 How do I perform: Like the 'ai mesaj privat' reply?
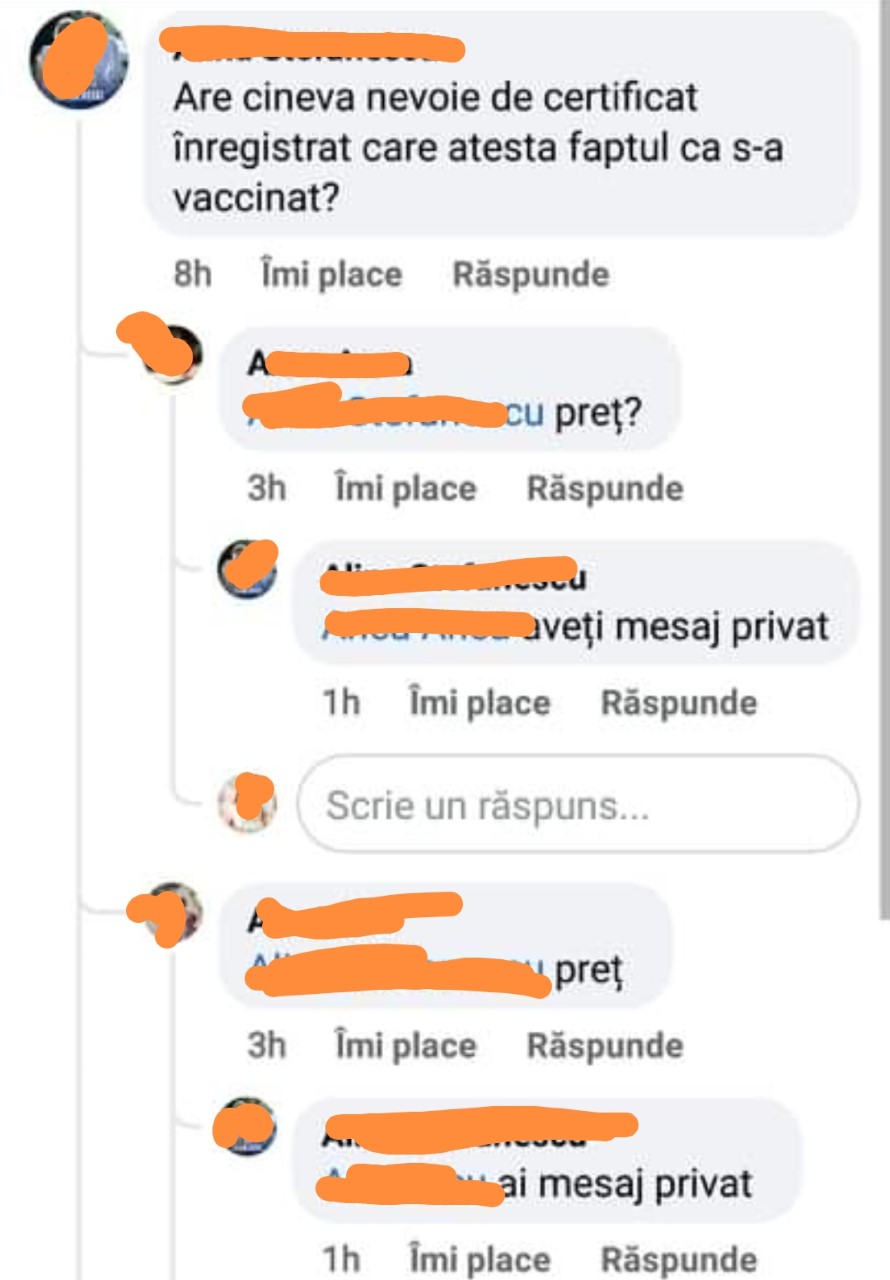tap(479, 1259)
